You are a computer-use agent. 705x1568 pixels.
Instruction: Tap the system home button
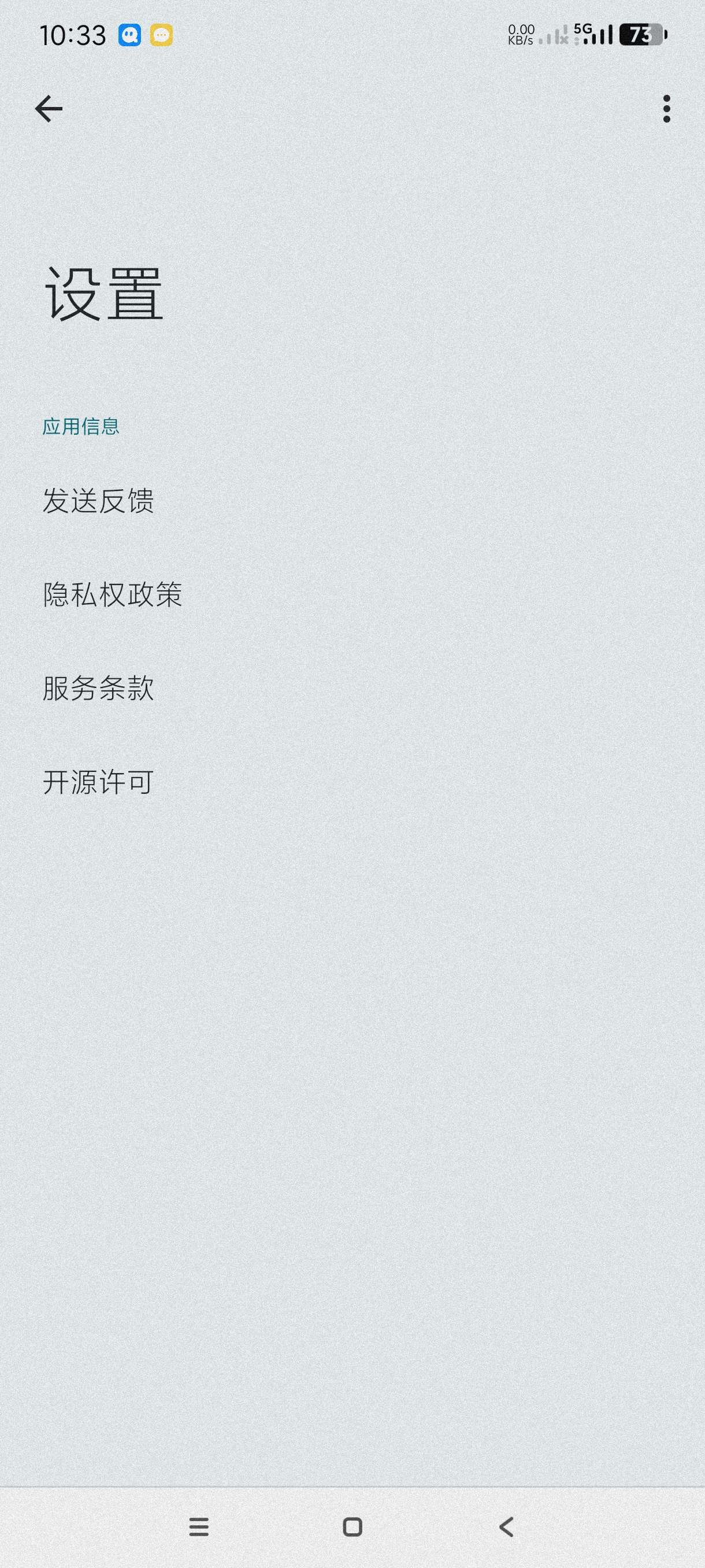(x=352, y=1526)
